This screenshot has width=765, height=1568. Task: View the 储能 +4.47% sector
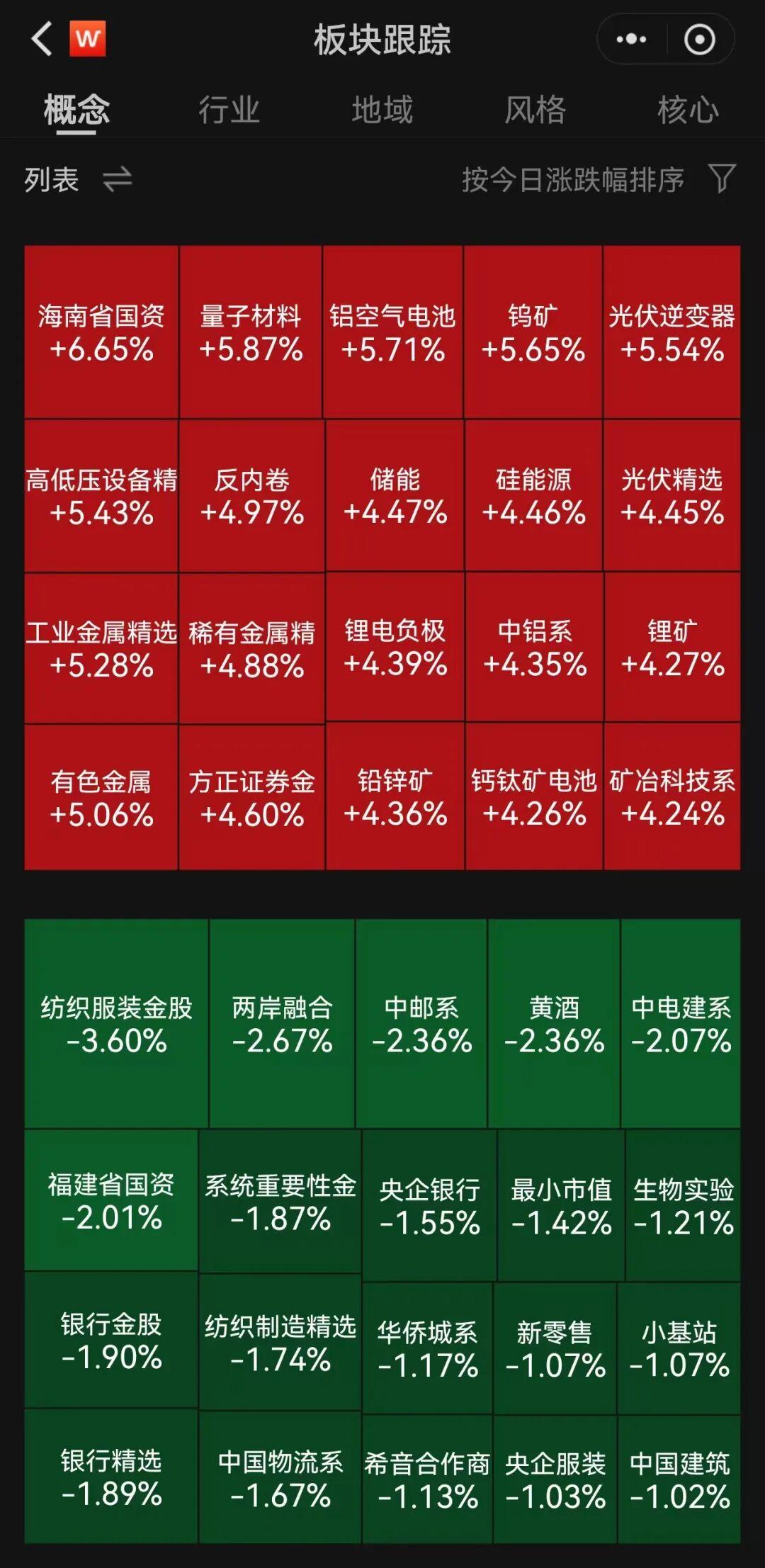tap(395, 495)
